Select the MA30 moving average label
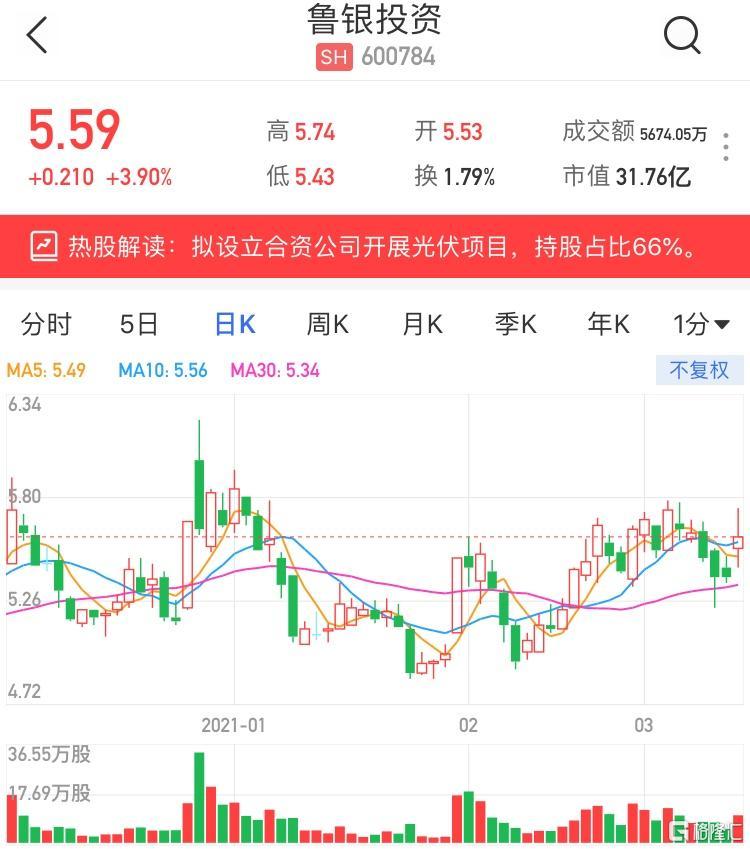This screenshot has height=849, width=750. pyautogui.click(x=273, y=369)
